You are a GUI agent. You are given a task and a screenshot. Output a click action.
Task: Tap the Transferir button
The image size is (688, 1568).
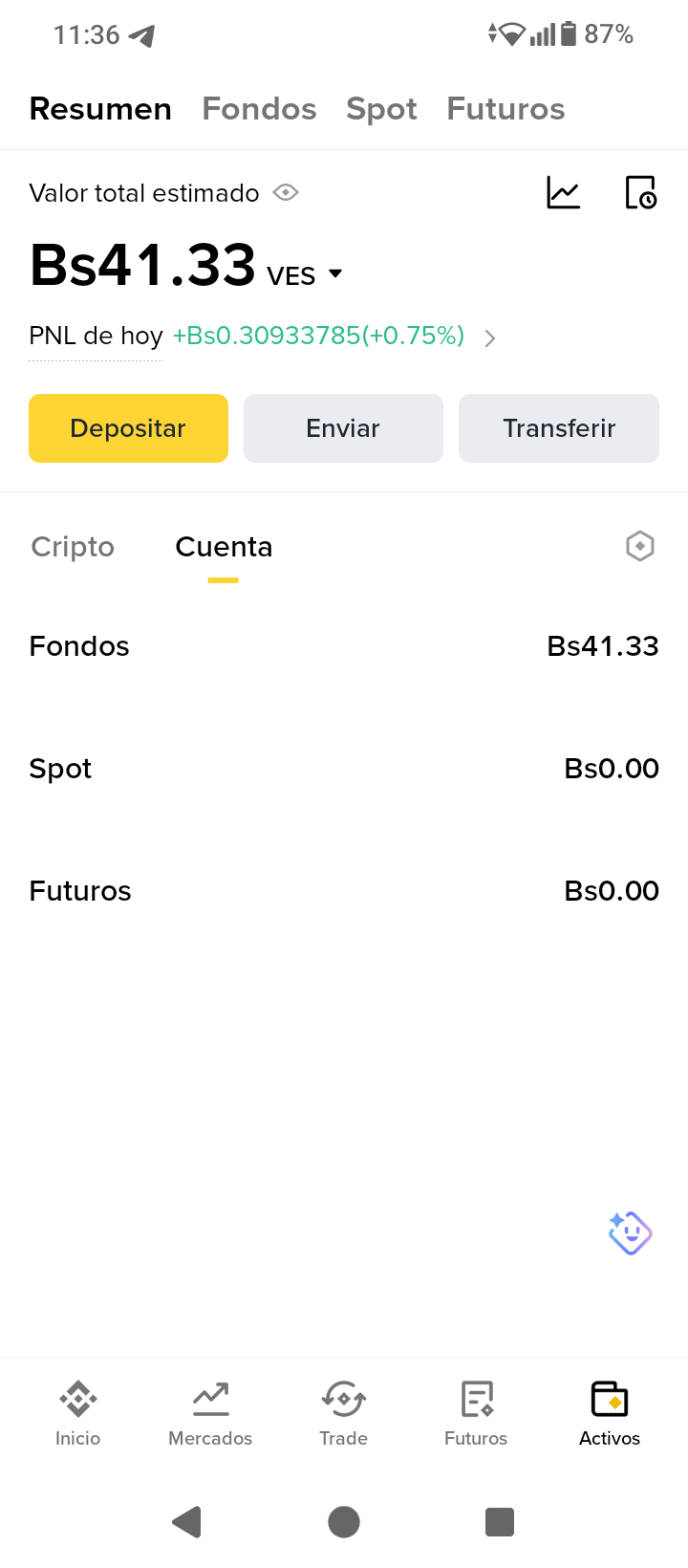(x=559, y=428)
